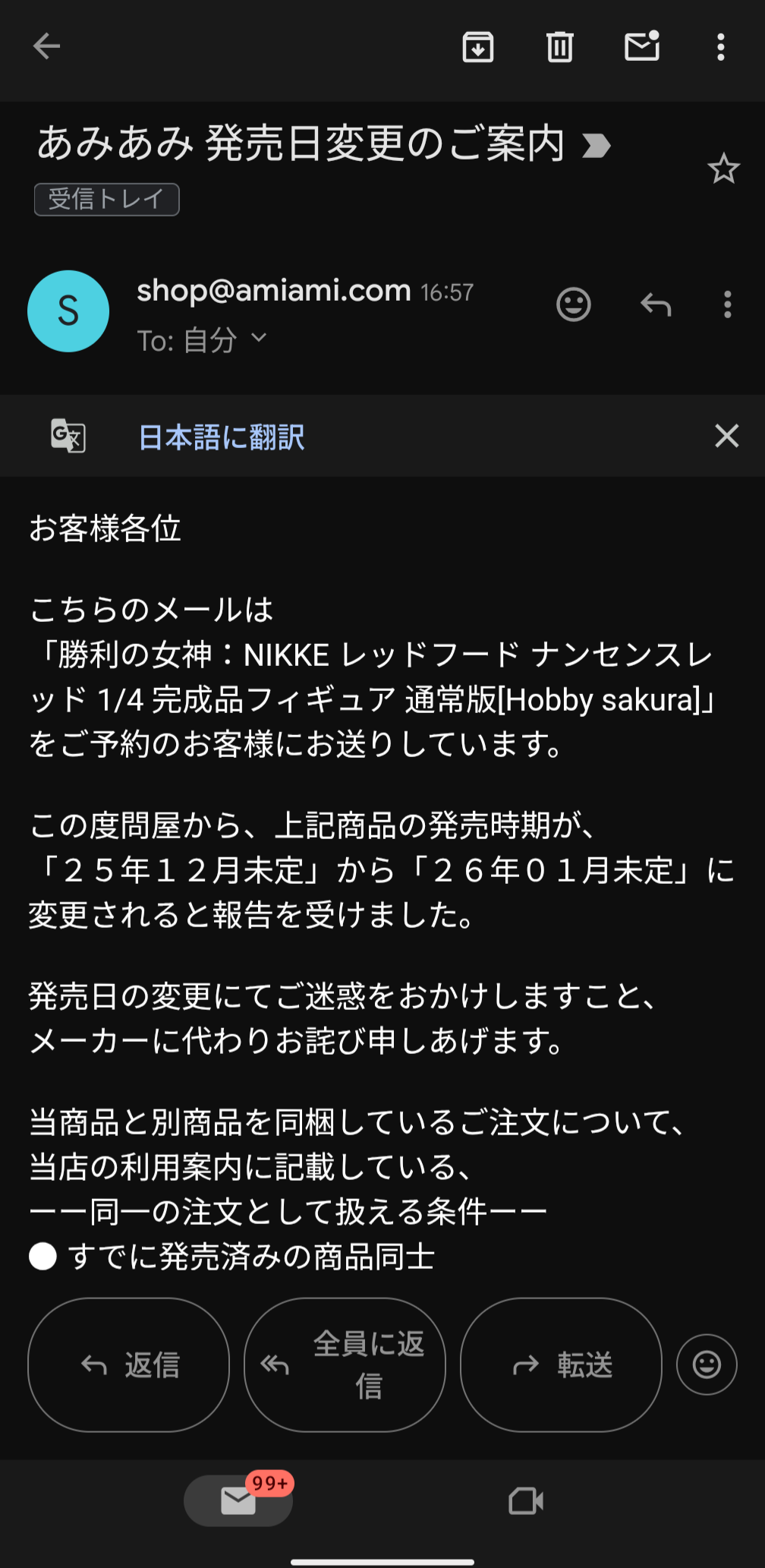Add an emoji reaction beside the sender

pyautogui.click(x=573, y=305)
